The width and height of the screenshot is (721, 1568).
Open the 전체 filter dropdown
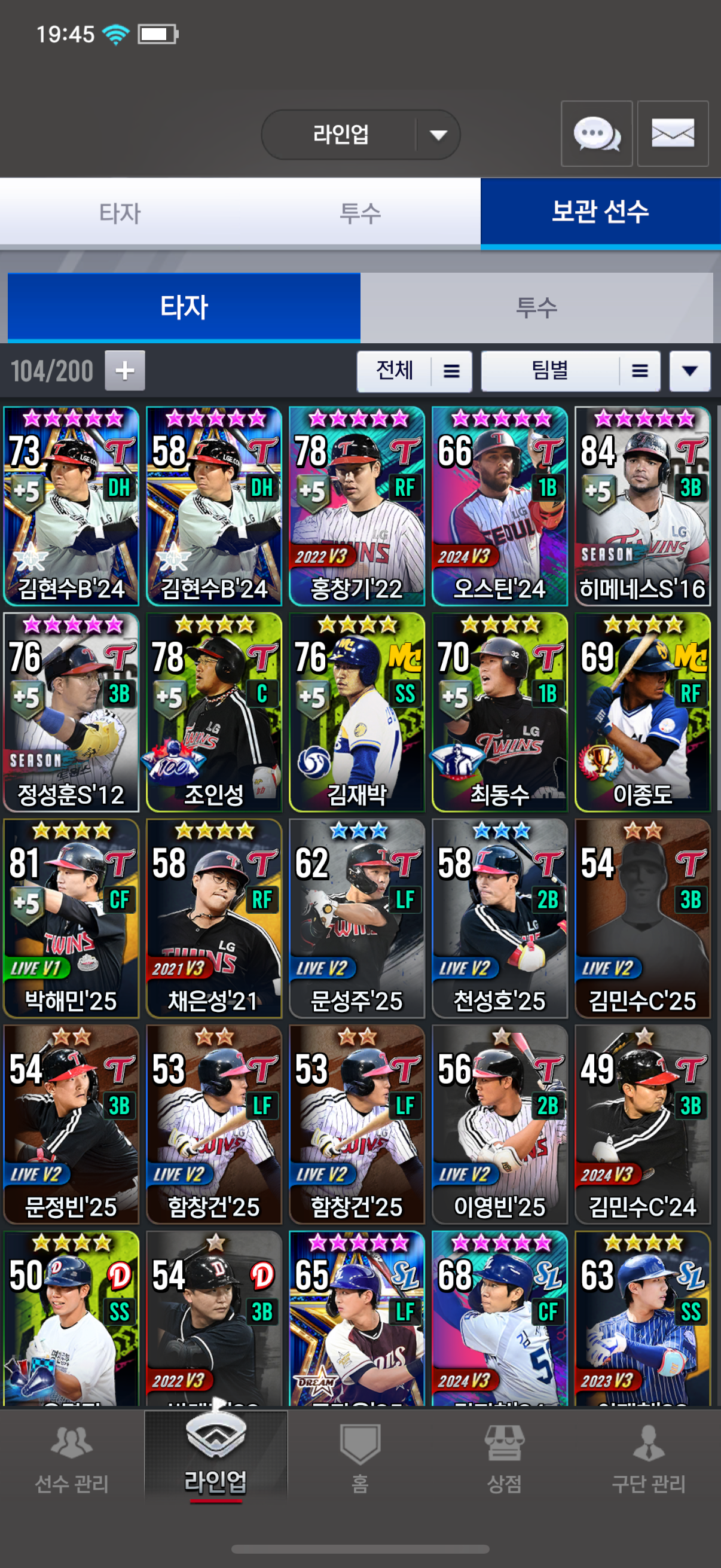414,371
